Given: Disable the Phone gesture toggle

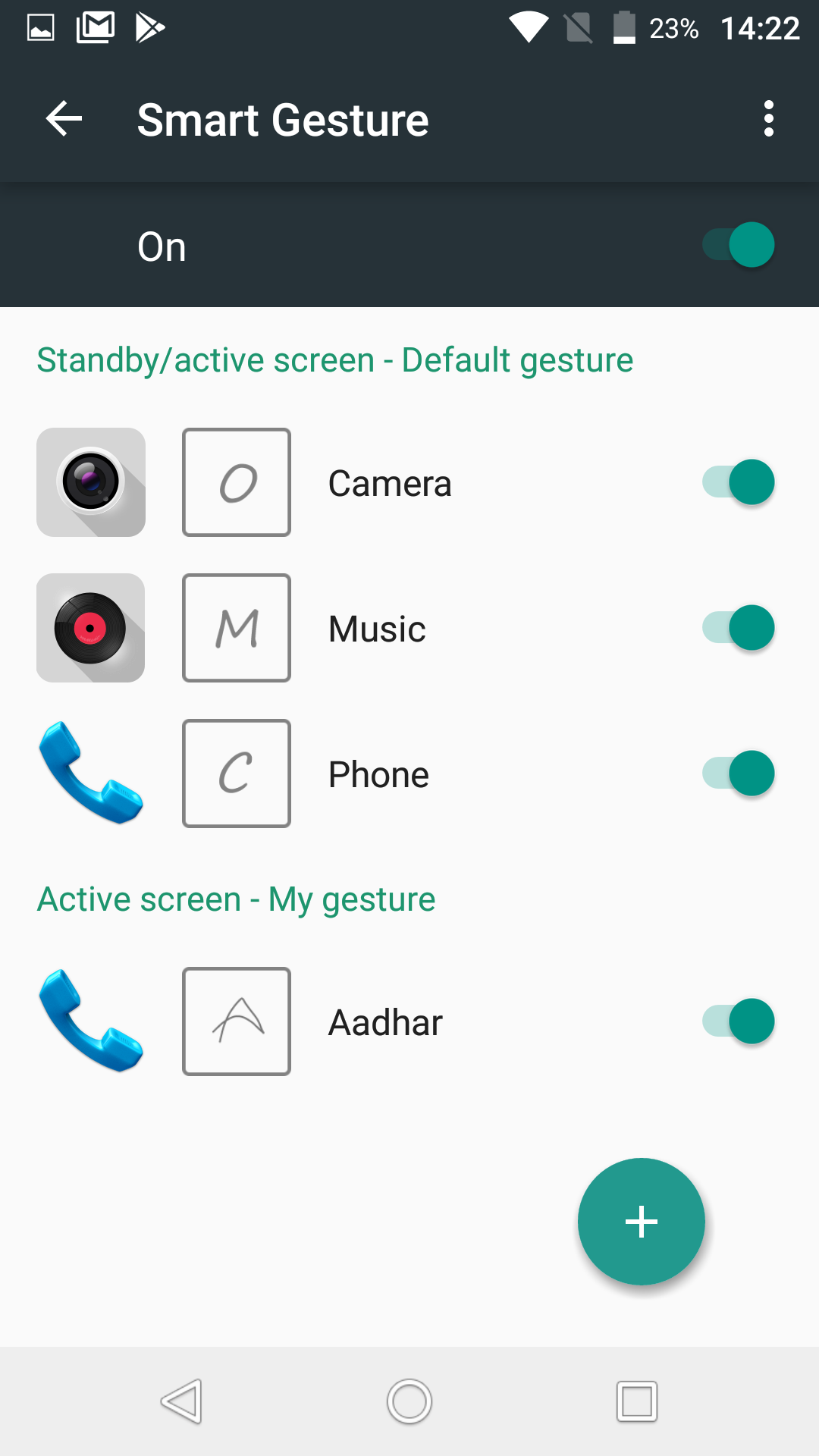Looking at the screenshot, I should click(x=738, y=773).
